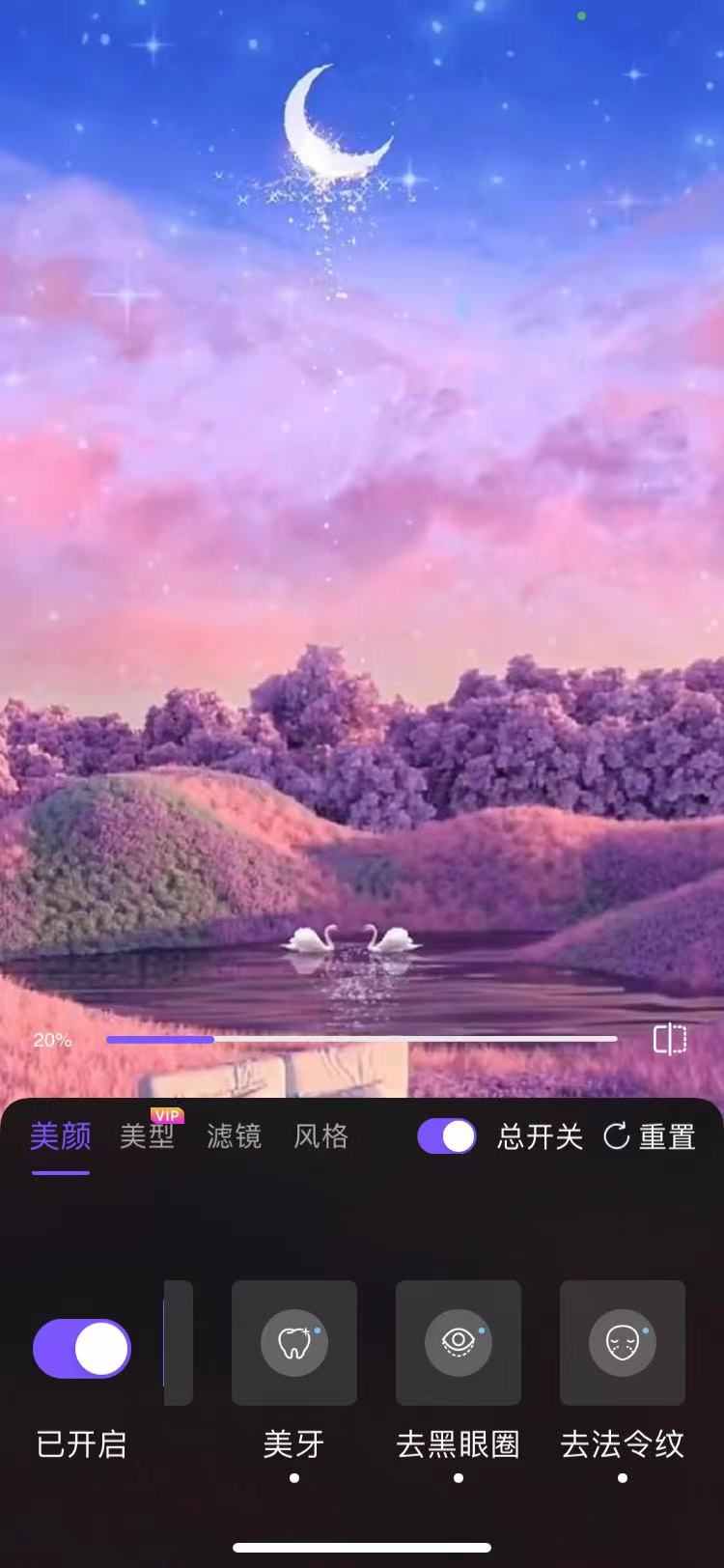Choose the 去黑眼圈 effect
This screenshot has width=724, height=1568.
coord(459,1343)
